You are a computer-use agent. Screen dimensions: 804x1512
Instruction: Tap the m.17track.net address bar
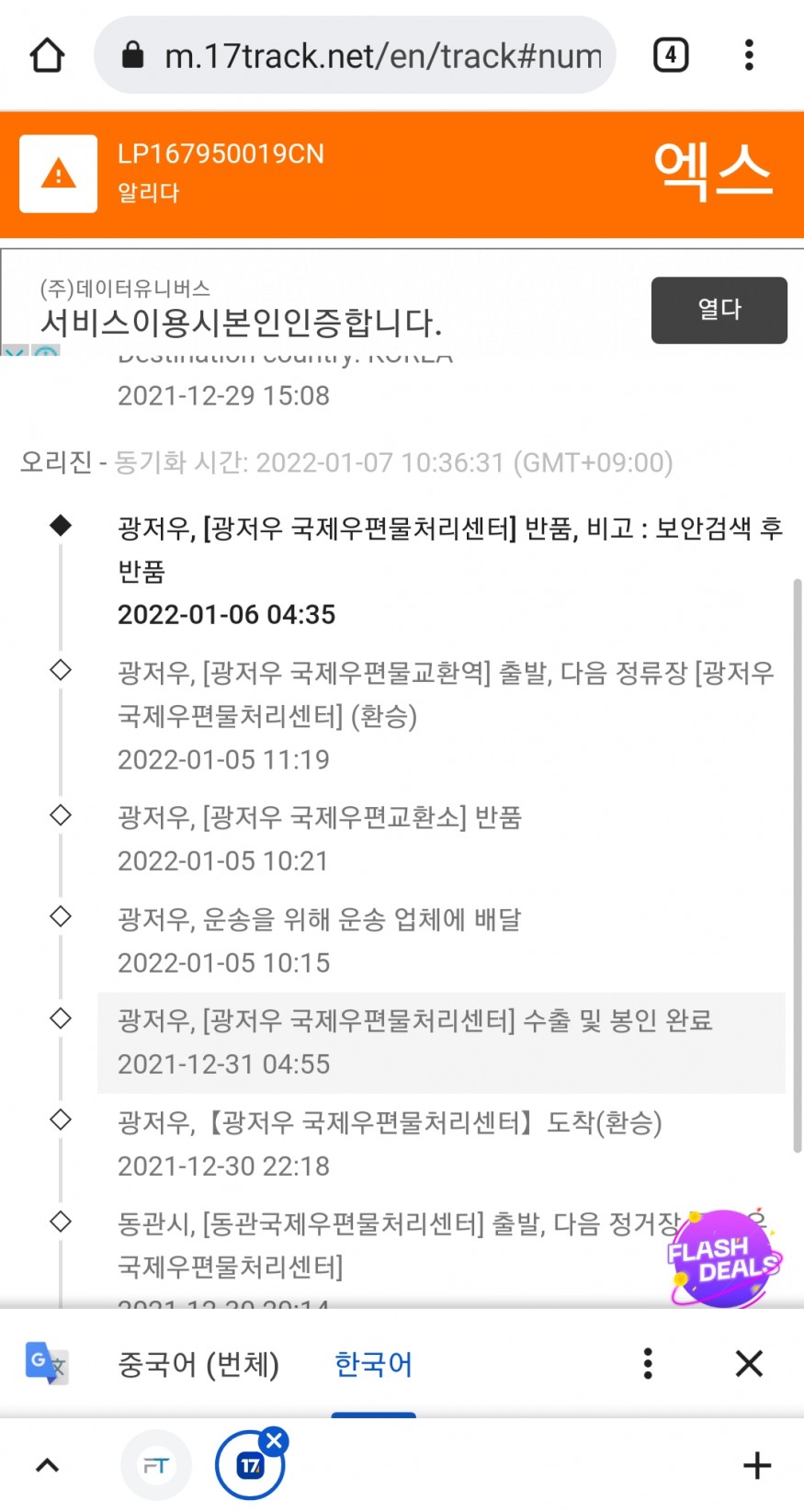(355, 55)
